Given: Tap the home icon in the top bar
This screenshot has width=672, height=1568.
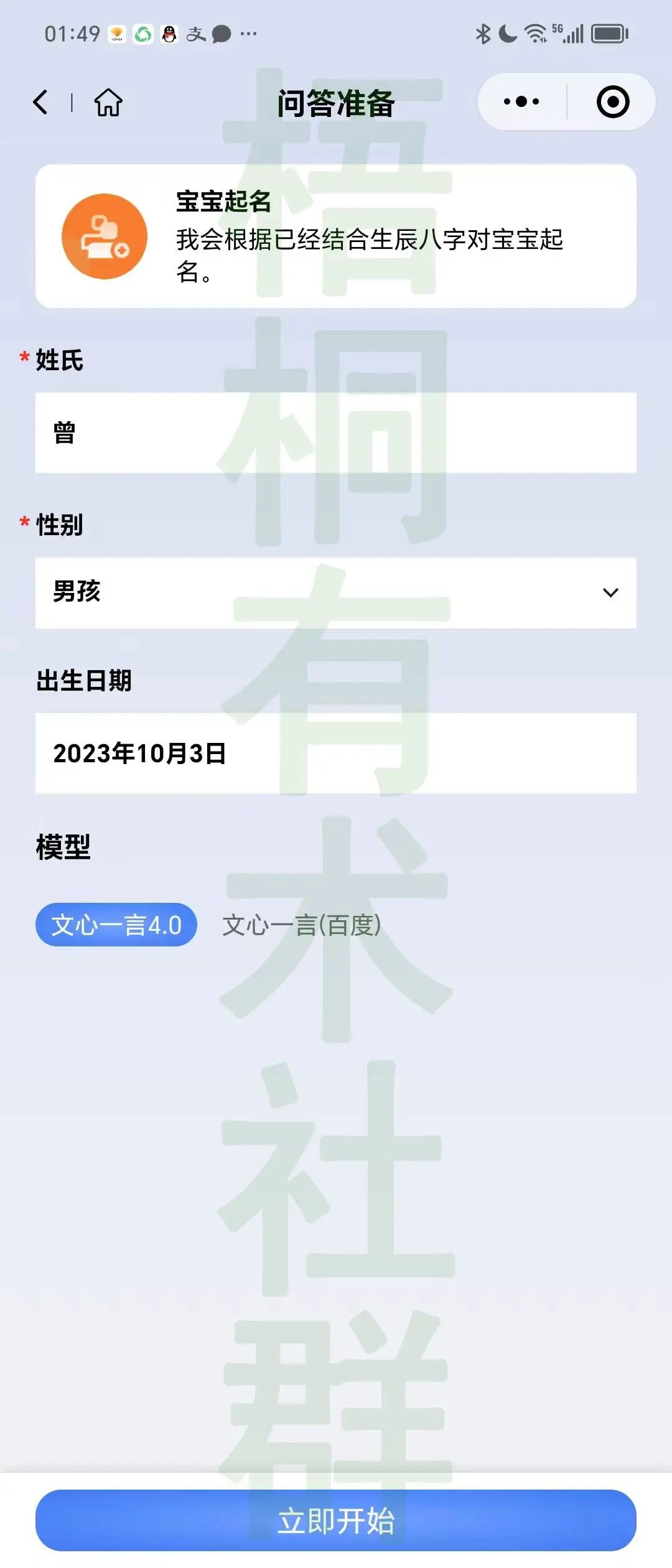Looking at the screenshot, I should (107, 103).
